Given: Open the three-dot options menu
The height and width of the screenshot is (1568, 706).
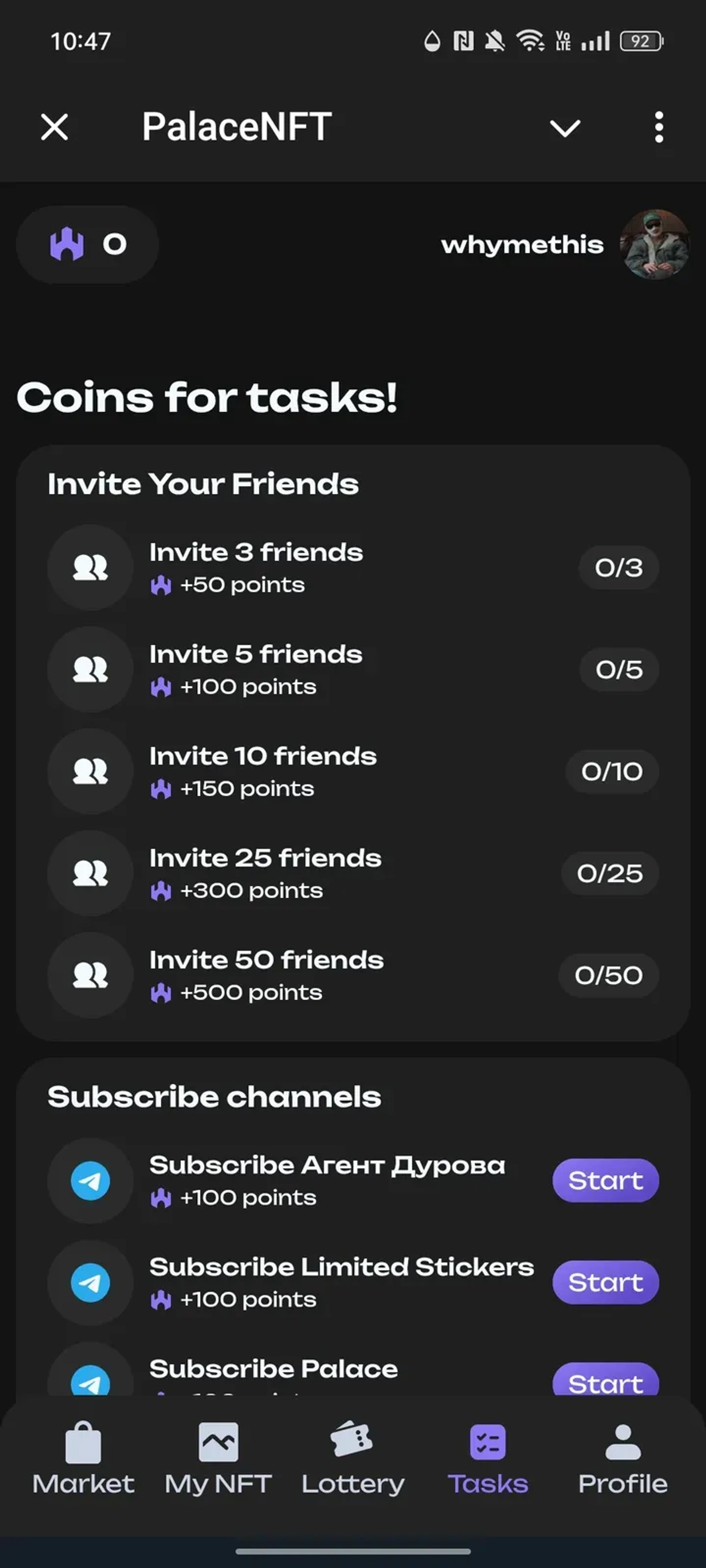Looking at the screenshot, I should tap(658, 127).
